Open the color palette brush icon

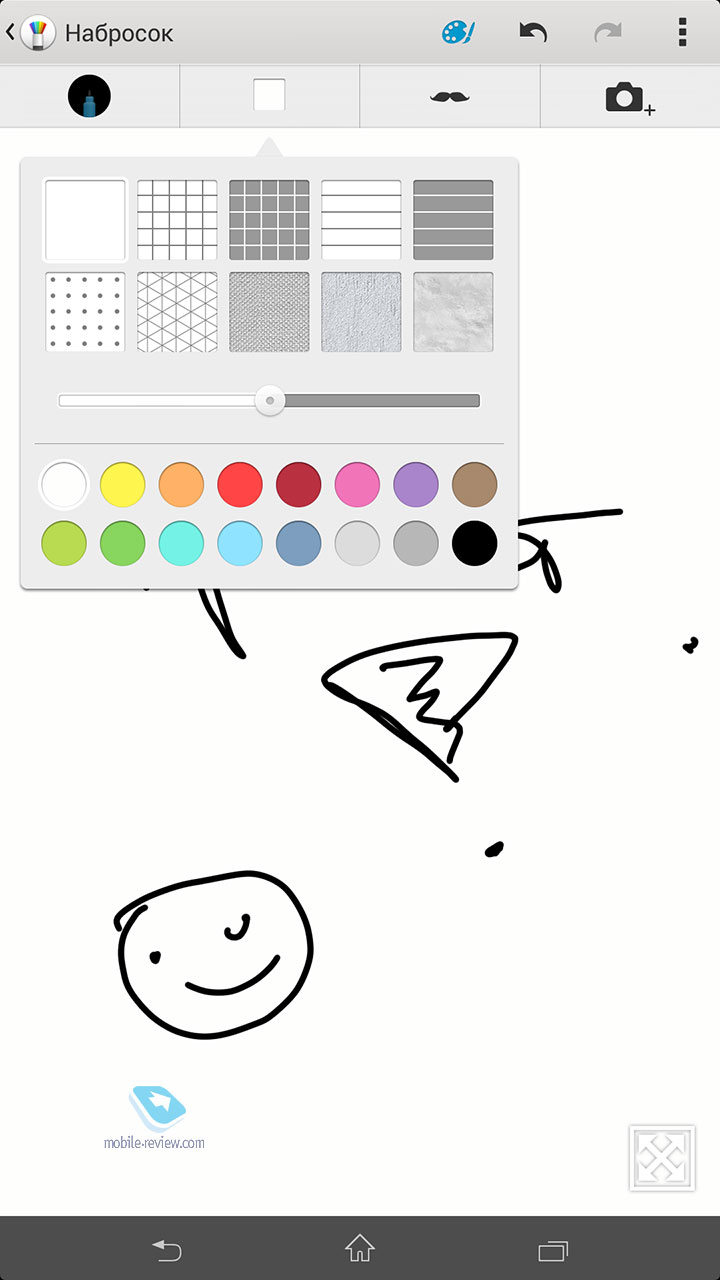pyautogui.click(x=459, y=33)
